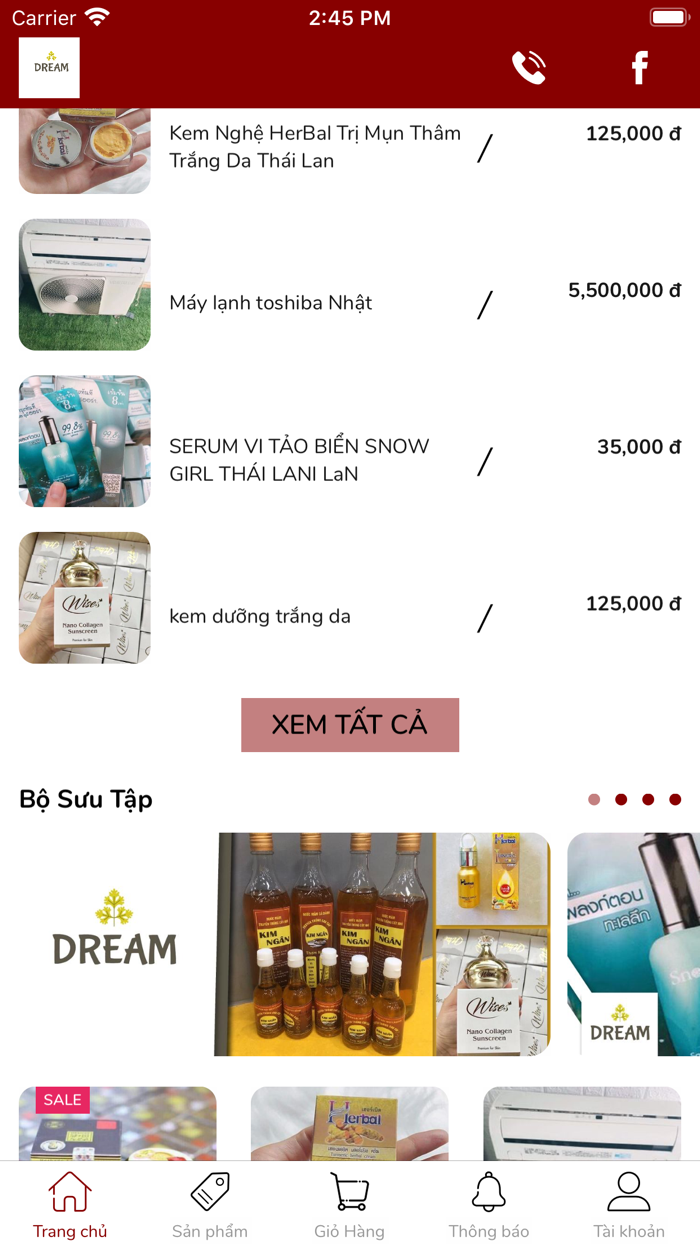Select the Trang chủ home tab
Image resolution: width=700 pixels, height=1244 pixels.
[70, 1205]
